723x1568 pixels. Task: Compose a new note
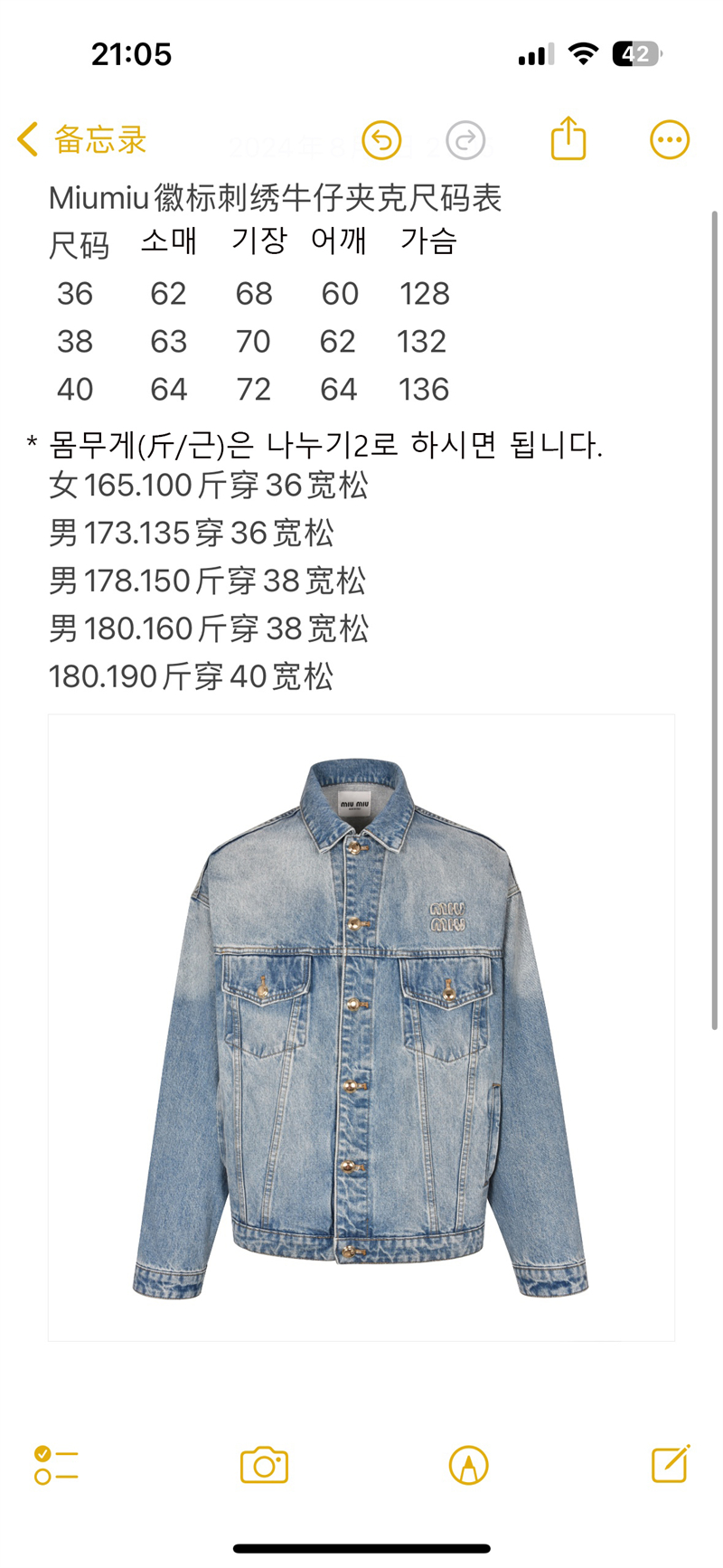coord(669,1465)
